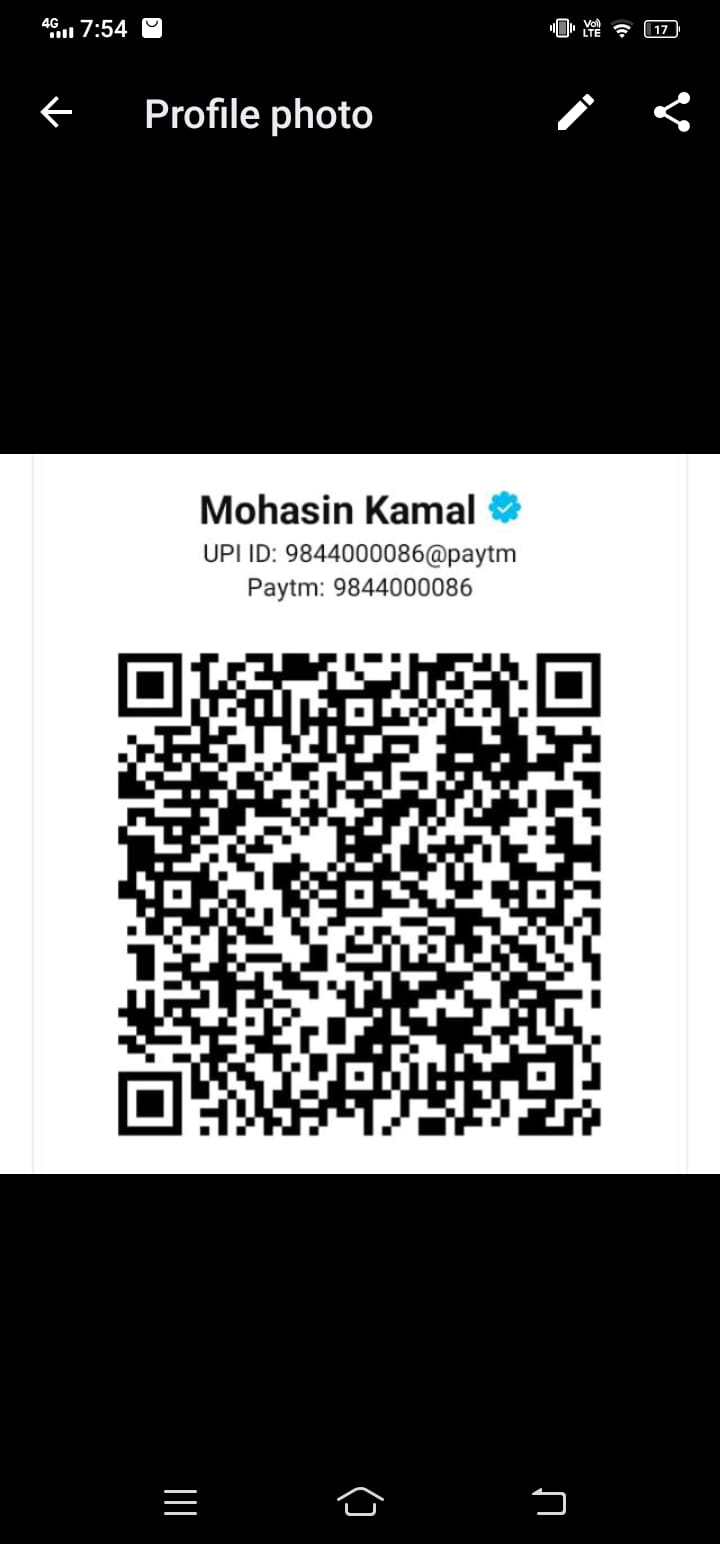The height and width of the screenshot is (1544, 720).
Task: Tap the system back button
Action: 549,1501
